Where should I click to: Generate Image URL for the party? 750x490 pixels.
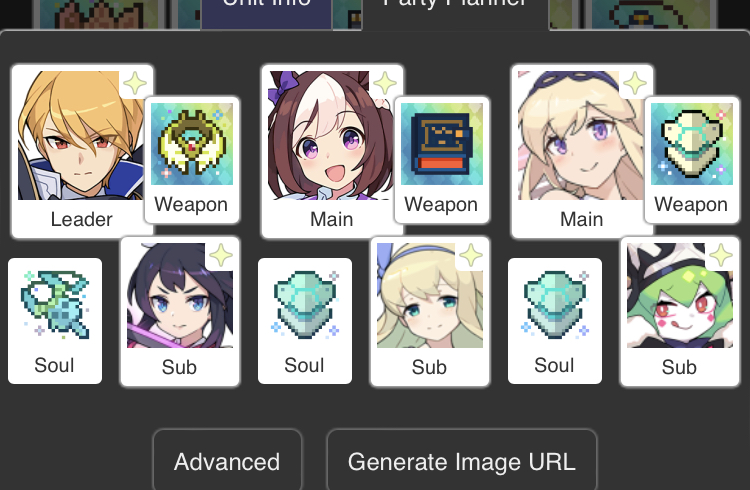(x=461, y=461)
